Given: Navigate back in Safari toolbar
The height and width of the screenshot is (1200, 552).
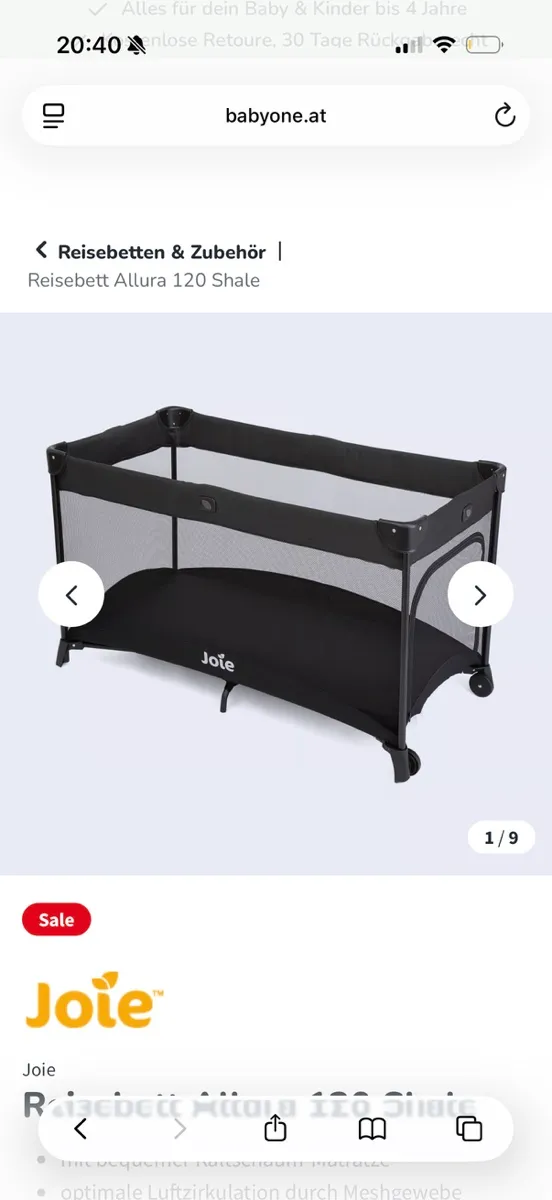Looking at the screenshot, I should pyautogui.click(x=81, y=1129).
